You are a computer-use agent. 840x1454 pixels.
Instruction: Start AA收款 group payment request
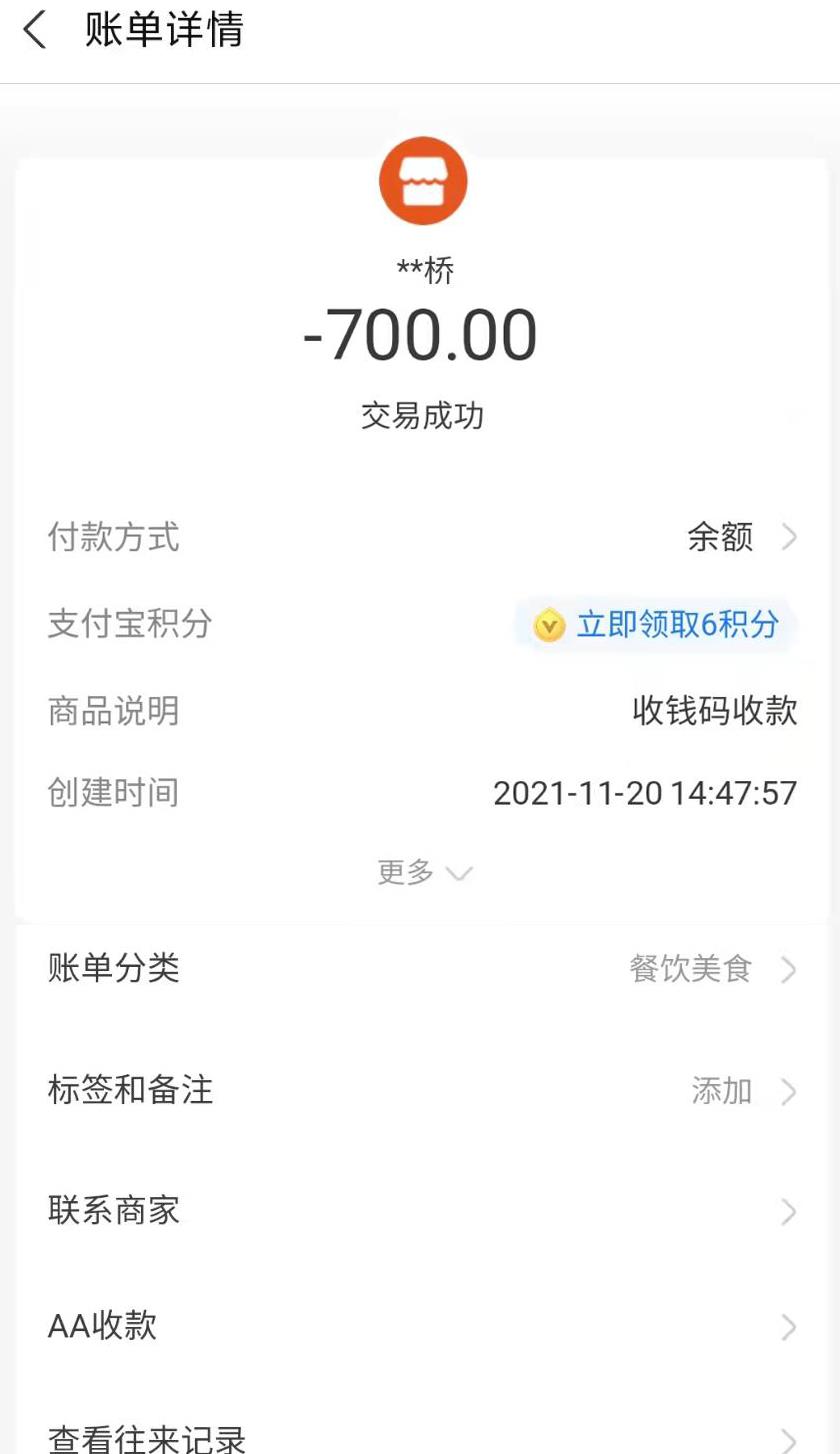point(420,1329)
